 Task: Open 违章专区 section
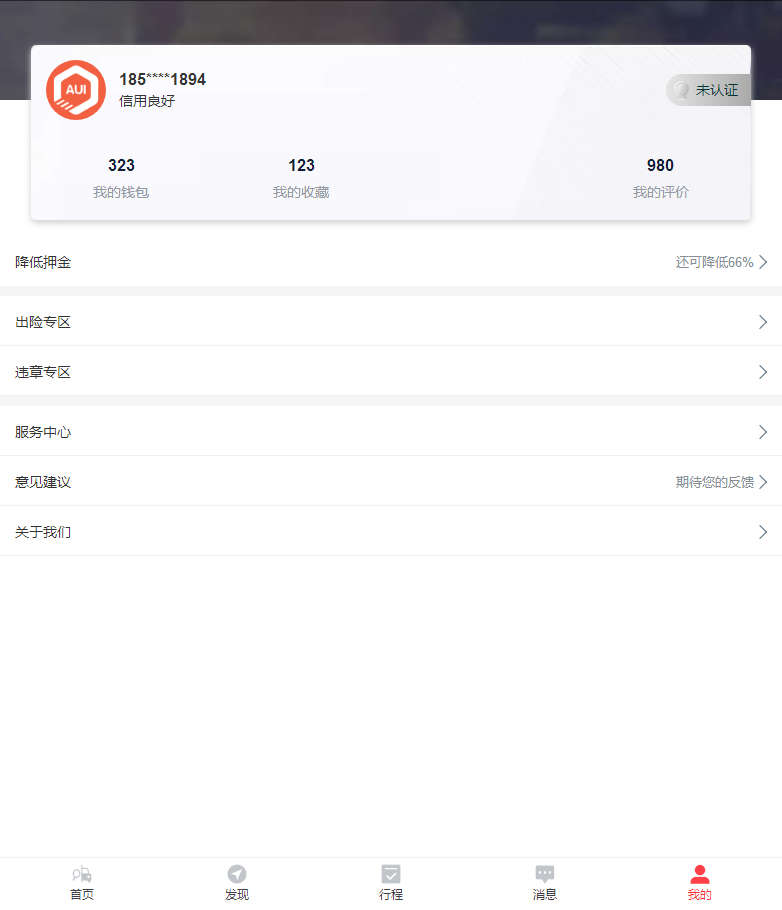390,372
